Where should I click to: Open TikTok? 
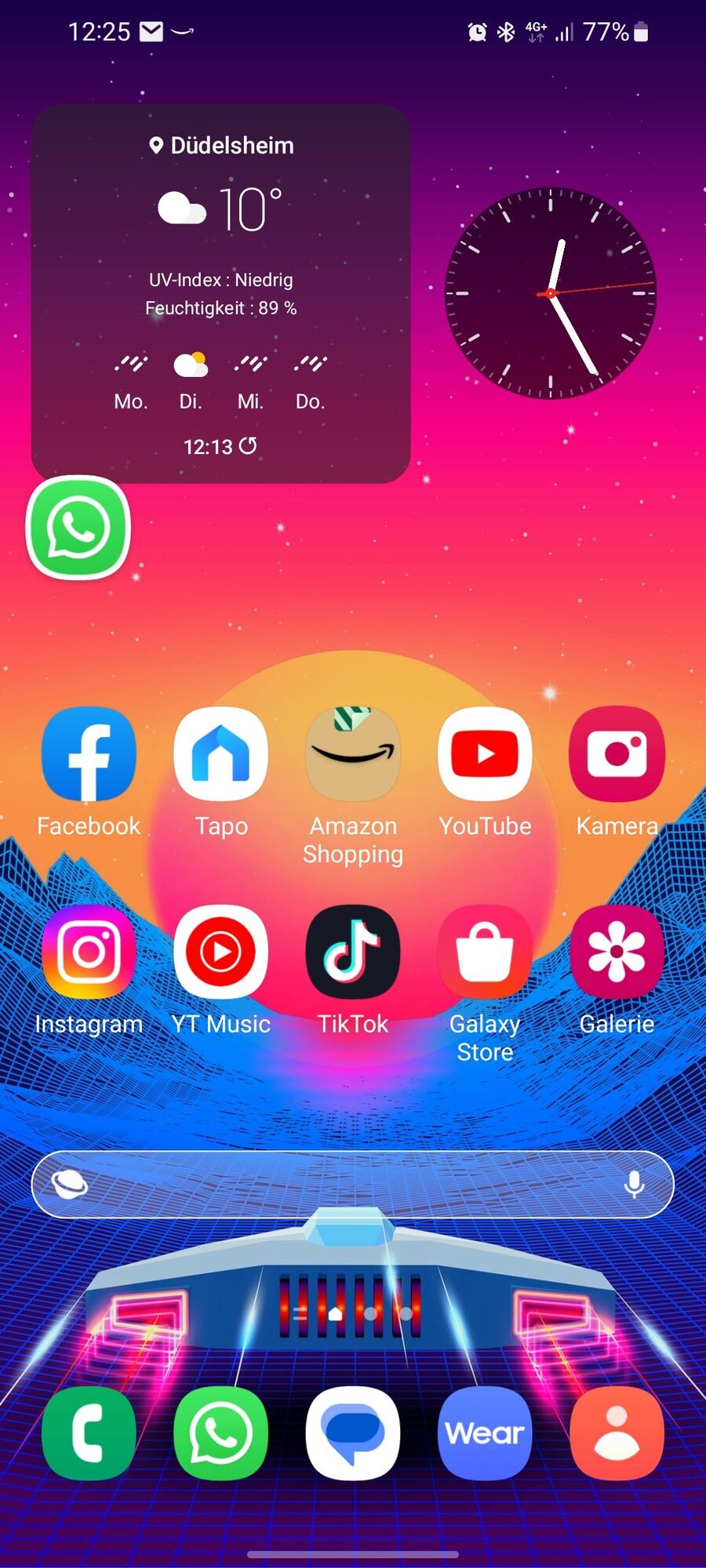pyautogui.click(x=353, y=952)
